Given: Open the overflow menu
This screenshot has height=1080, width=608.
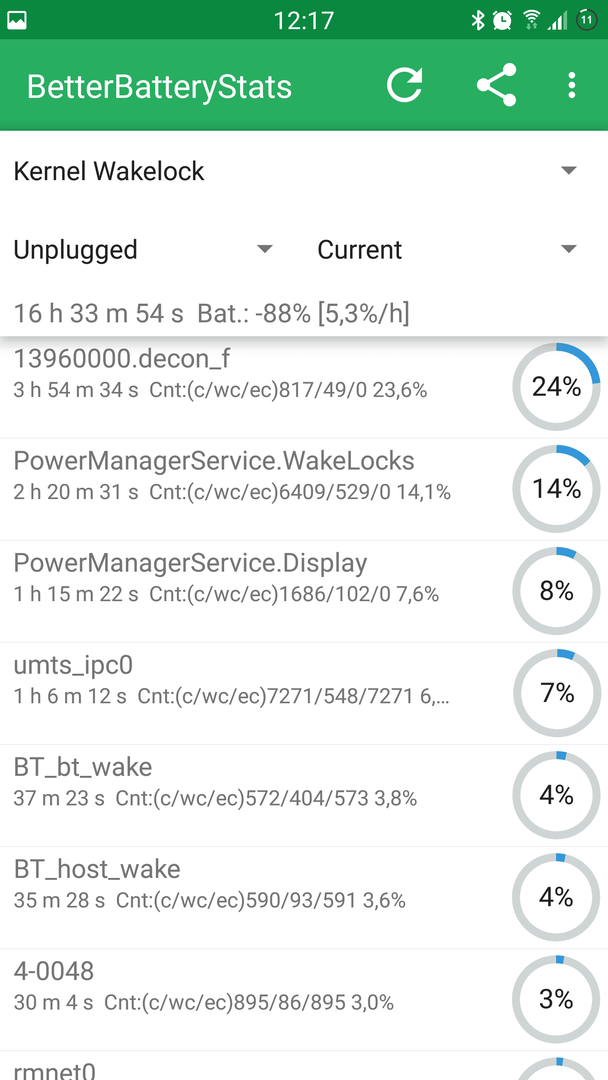Looking at the screenshot, I should 571,85.
